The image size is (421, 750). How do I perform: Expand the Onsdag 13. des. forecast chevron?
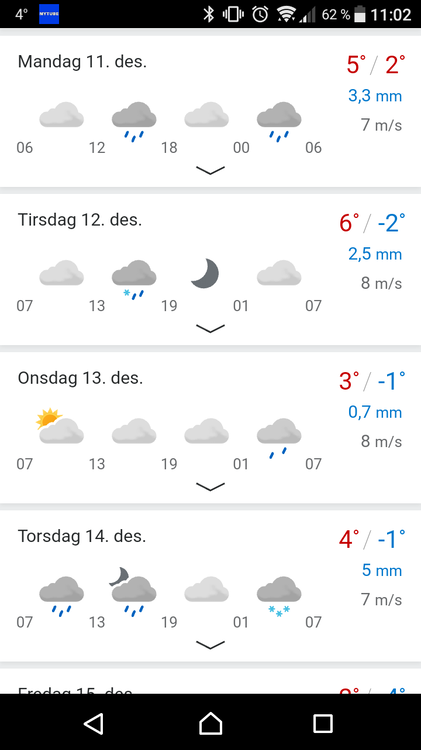210,487
